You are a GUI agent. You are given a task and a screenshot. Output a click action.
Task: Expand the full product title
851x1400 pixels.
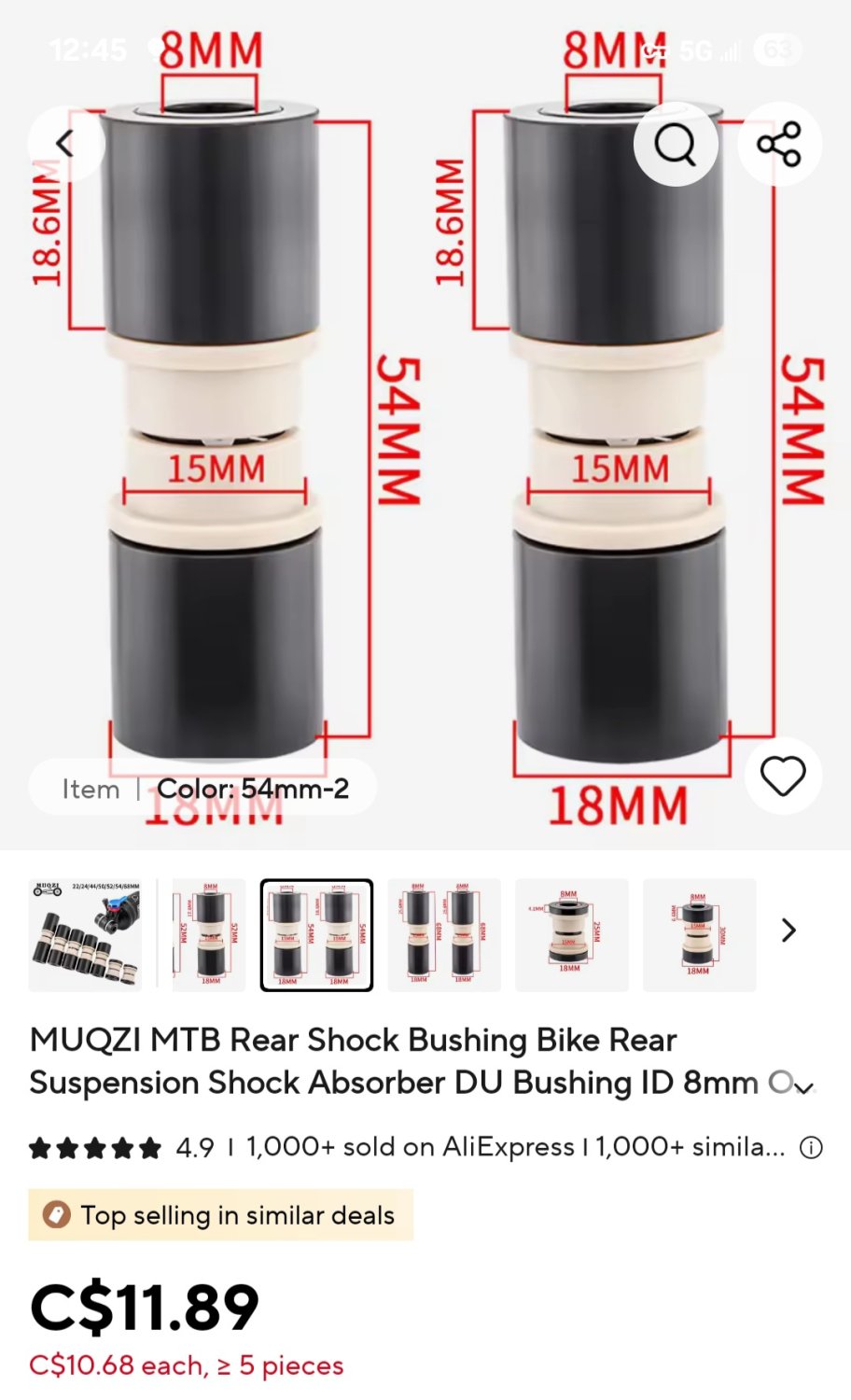(x=802, y=1085)
